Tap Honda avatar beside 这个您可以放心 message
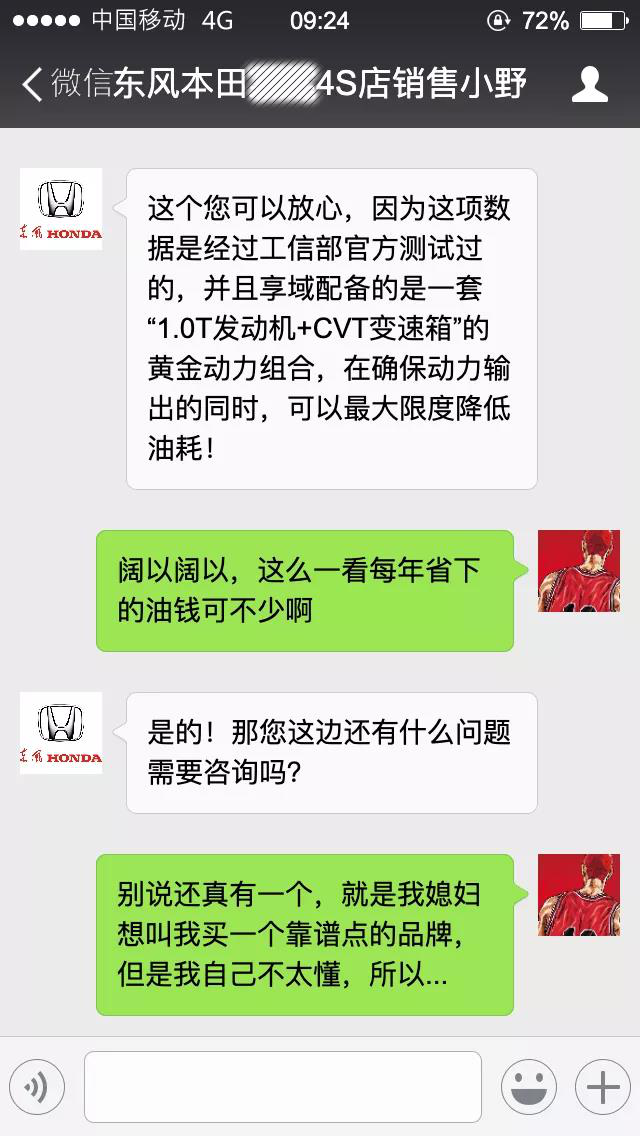The width and height of the screenshot is (640, 1136). click(x=61, y=209)
